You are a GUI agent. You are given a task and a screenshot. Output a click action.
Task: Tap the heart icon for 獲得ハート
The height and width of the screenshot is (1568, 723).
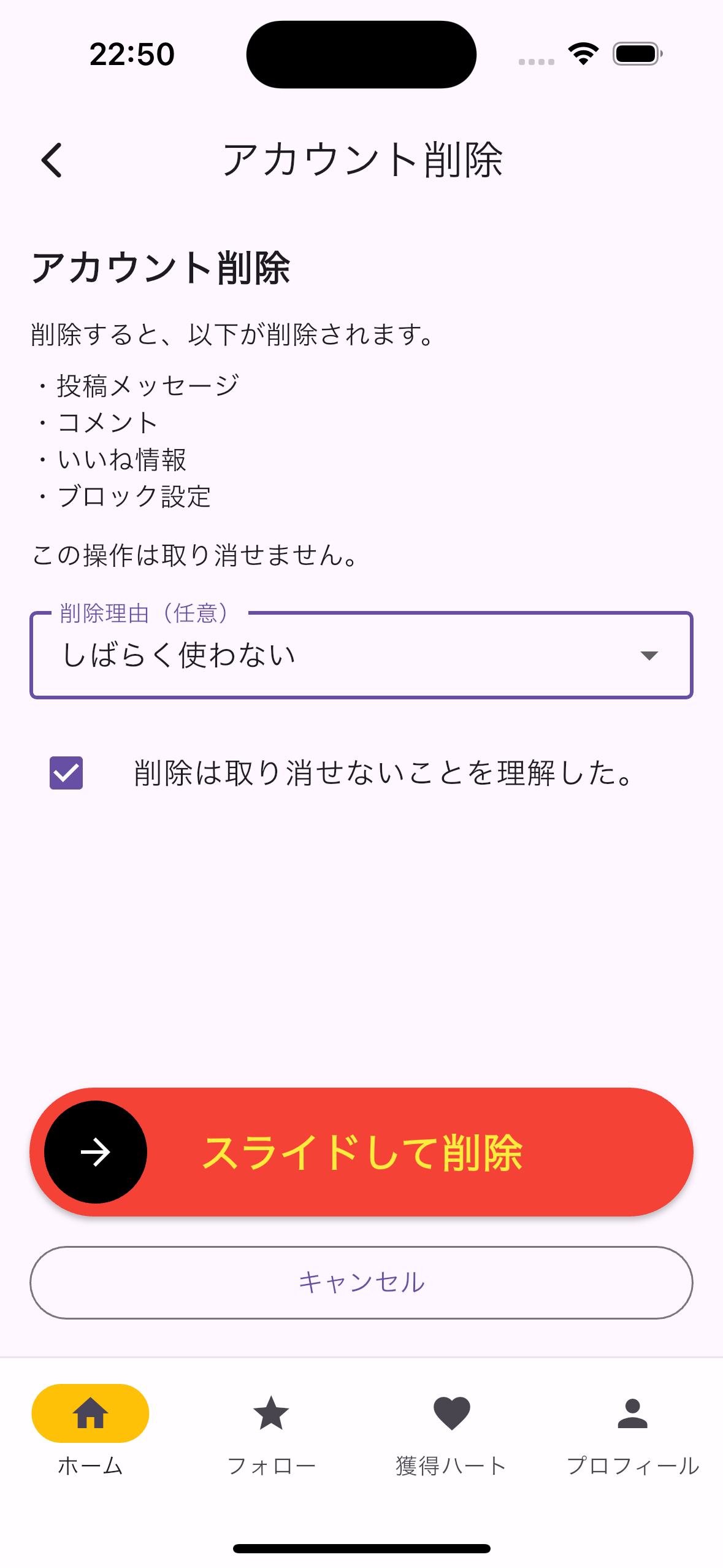[451, 1413]
